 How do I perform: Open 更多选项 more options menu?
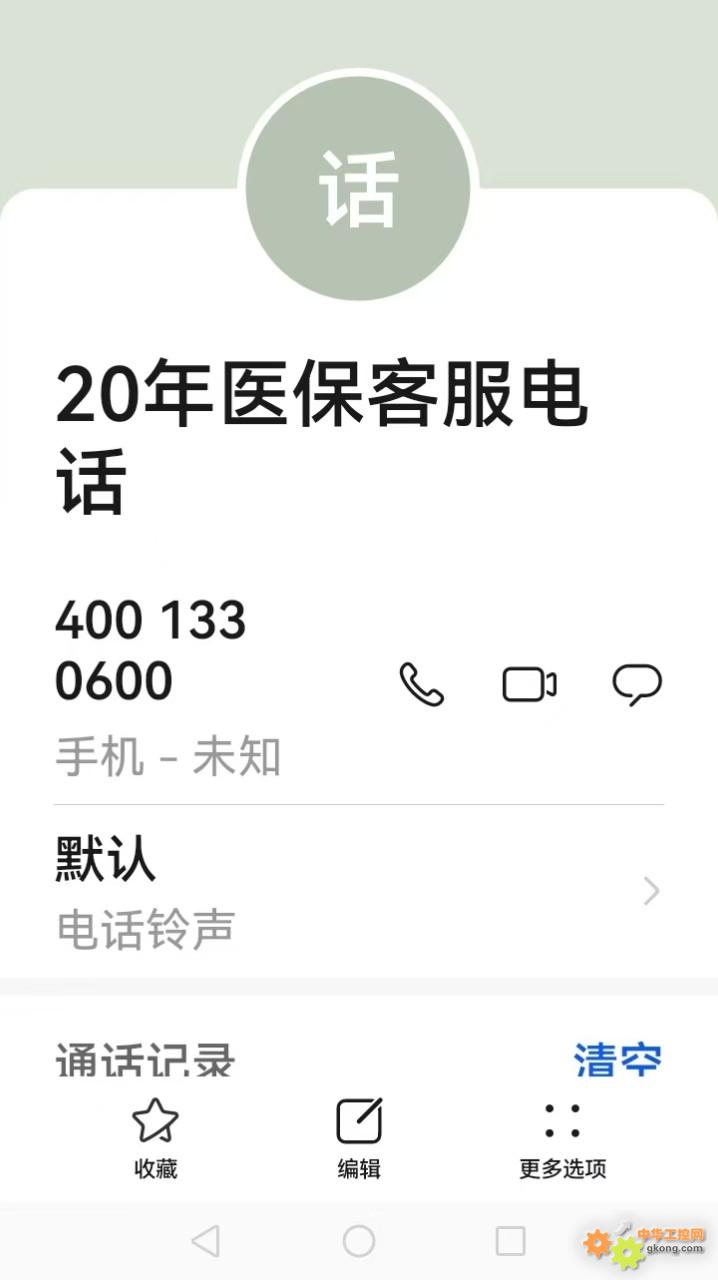[x=562, y=1137]
